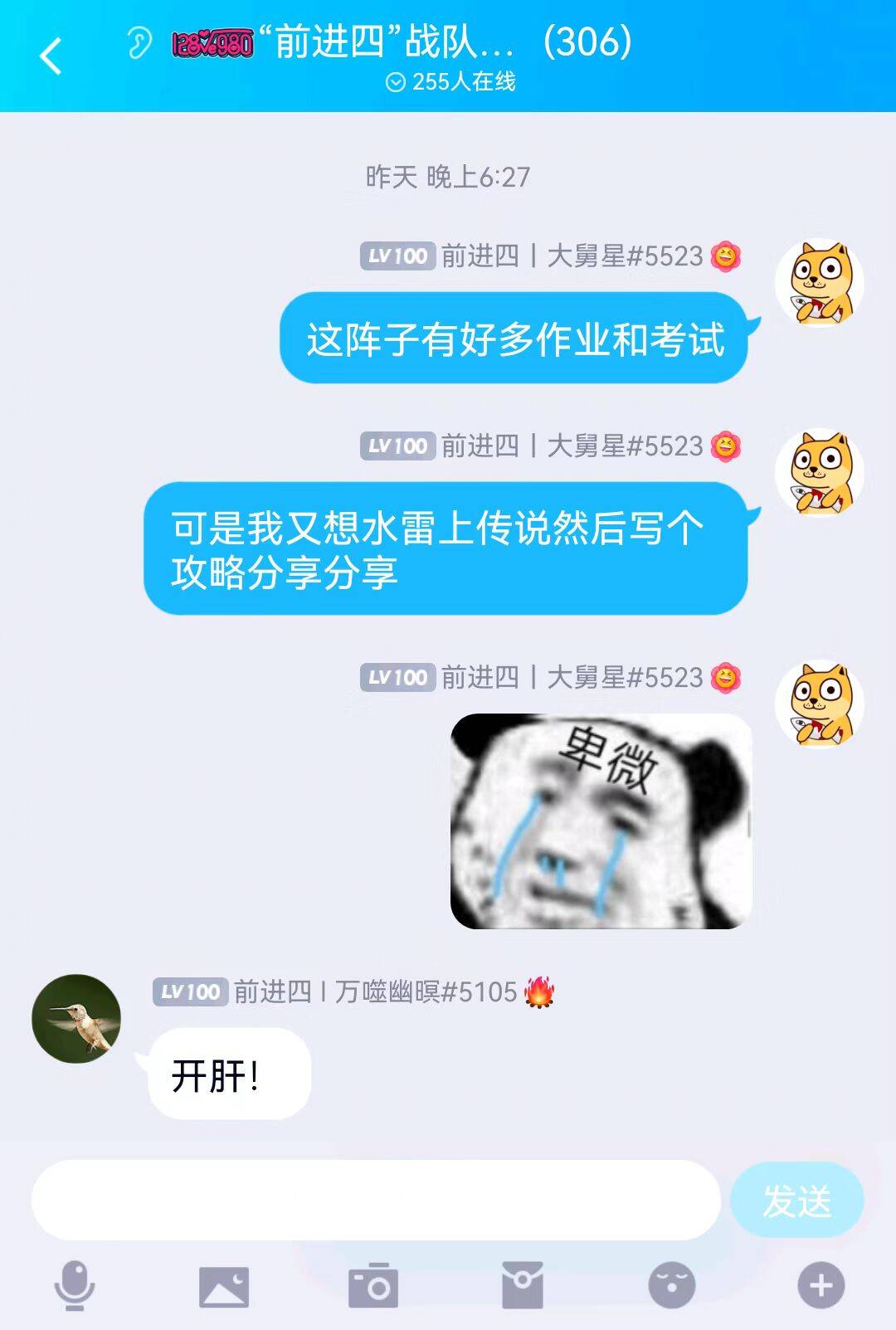This screenshot has height=1330, width=896.
Task: Open the message input field
Action: tap(375, 1200)
